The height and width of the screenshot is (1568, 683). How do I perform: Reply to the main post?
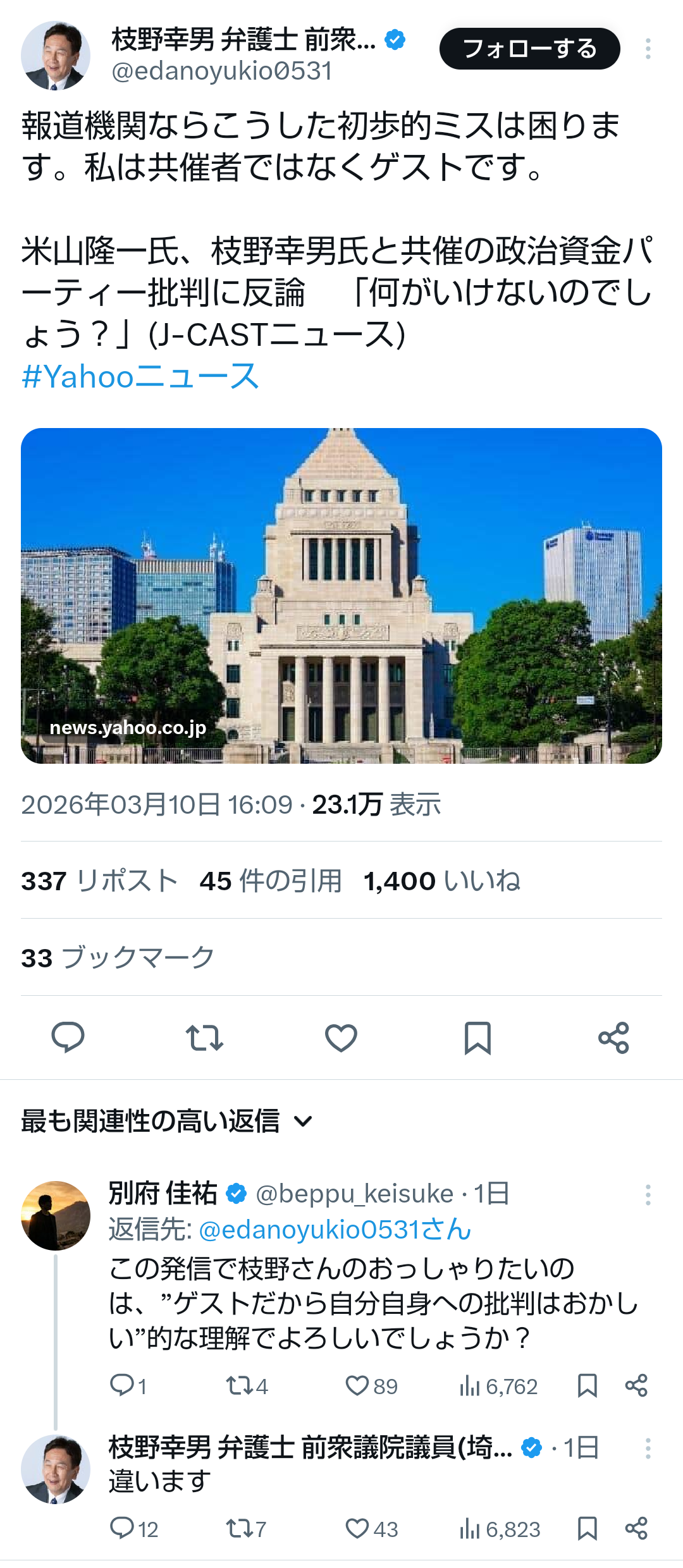tap(68, 1038)
